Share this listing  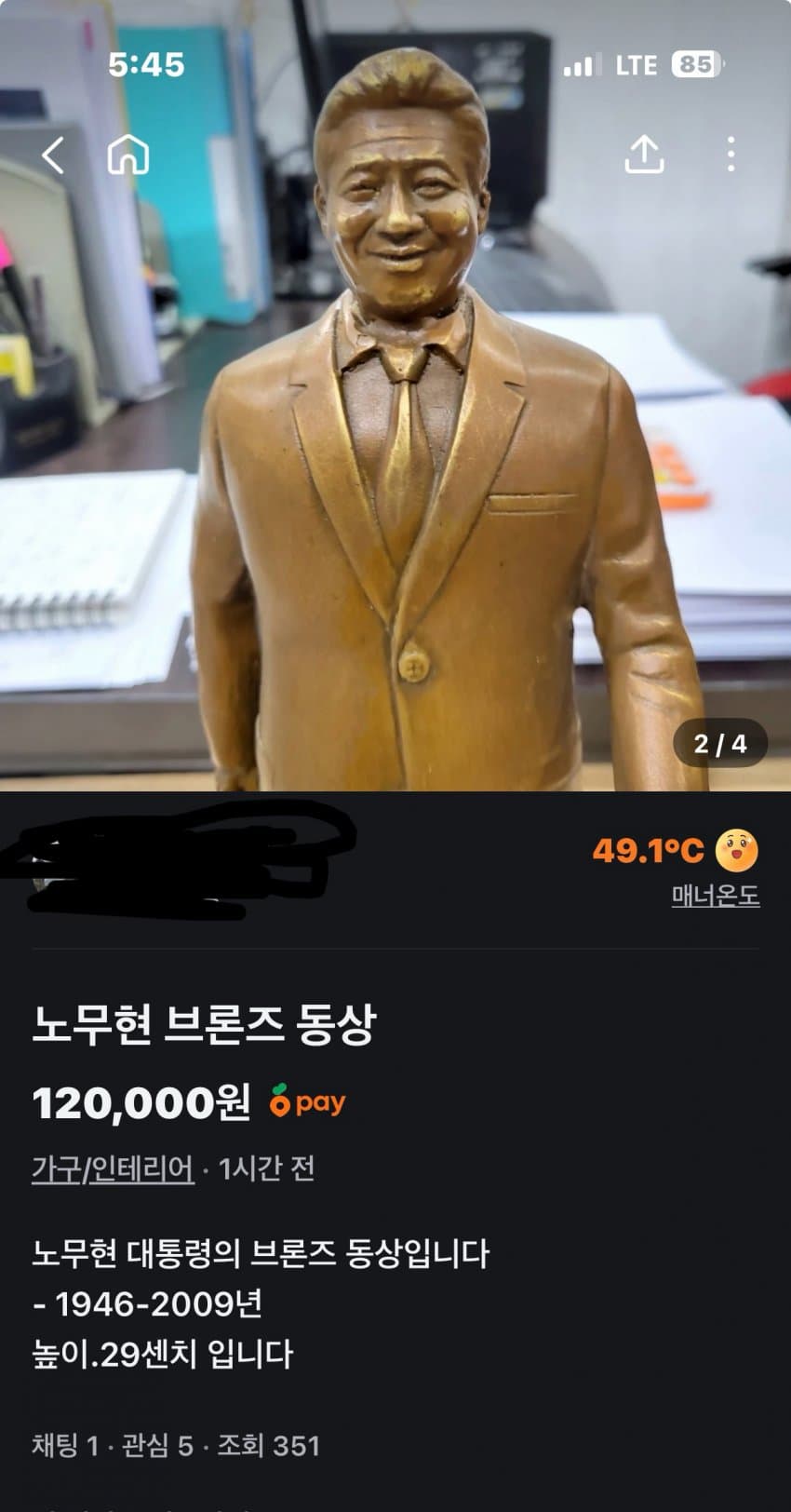(644, 155)
